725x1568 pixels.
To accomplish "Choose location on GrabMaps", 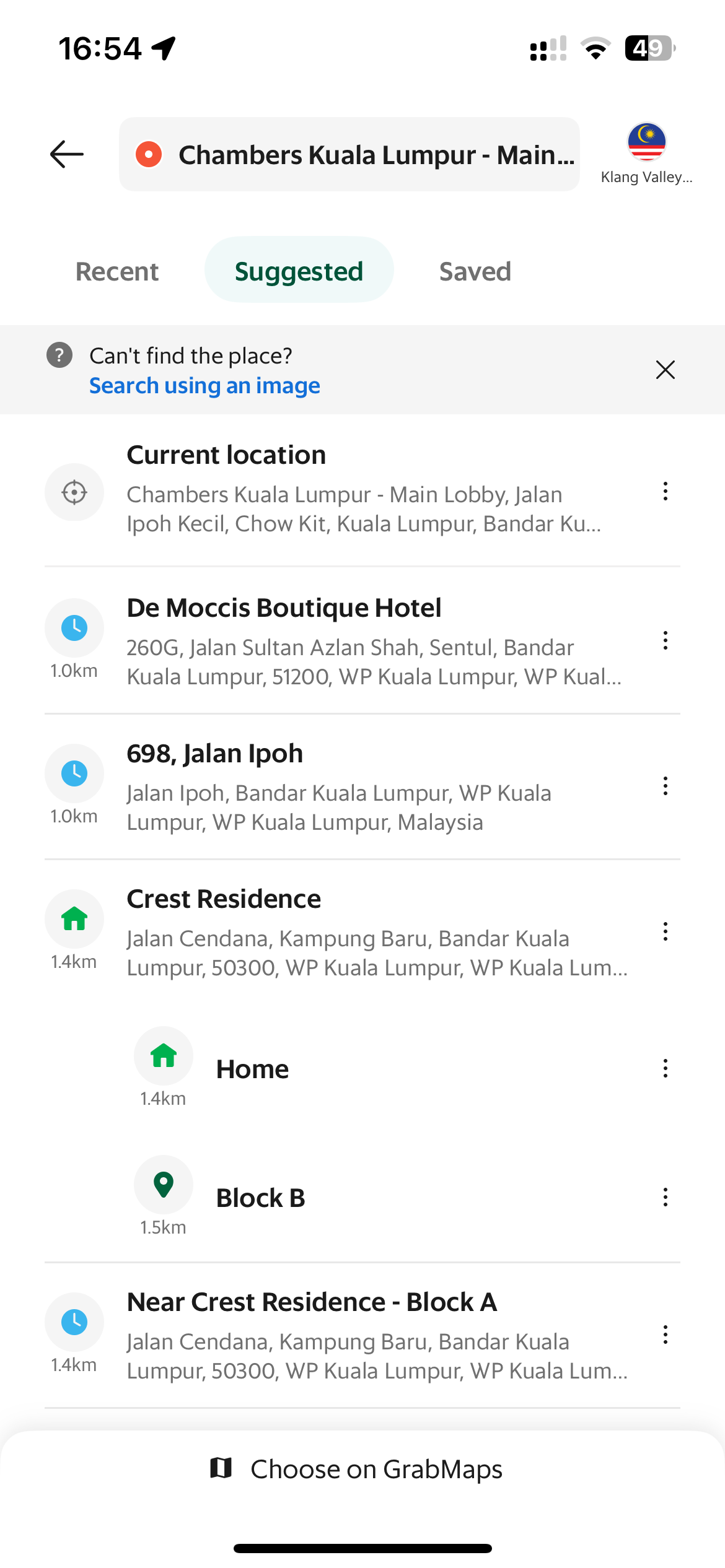I will [x=356, y=1469].
